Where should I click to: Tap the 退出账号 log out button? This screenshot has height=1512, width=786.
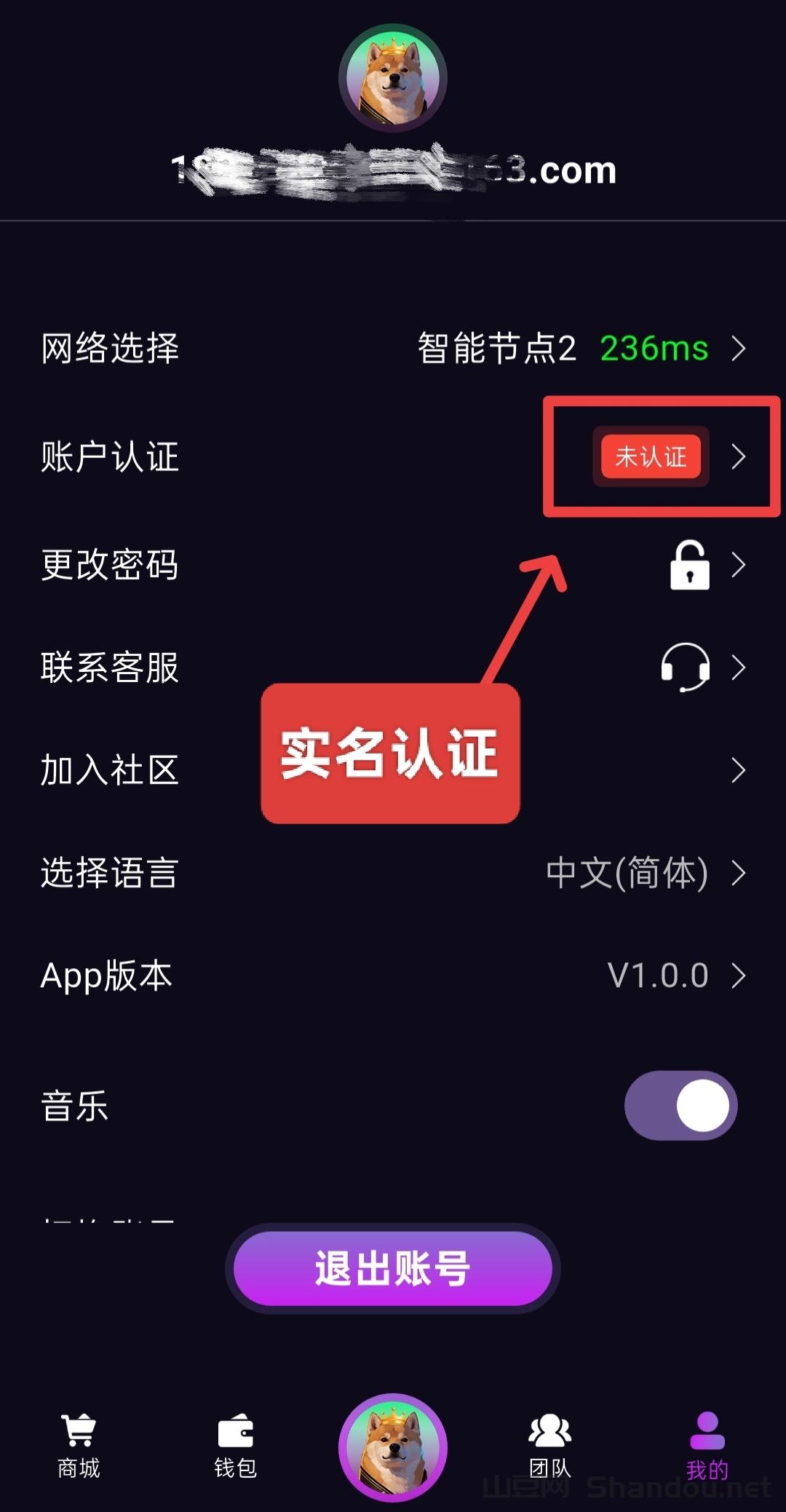pos(392,1269)
